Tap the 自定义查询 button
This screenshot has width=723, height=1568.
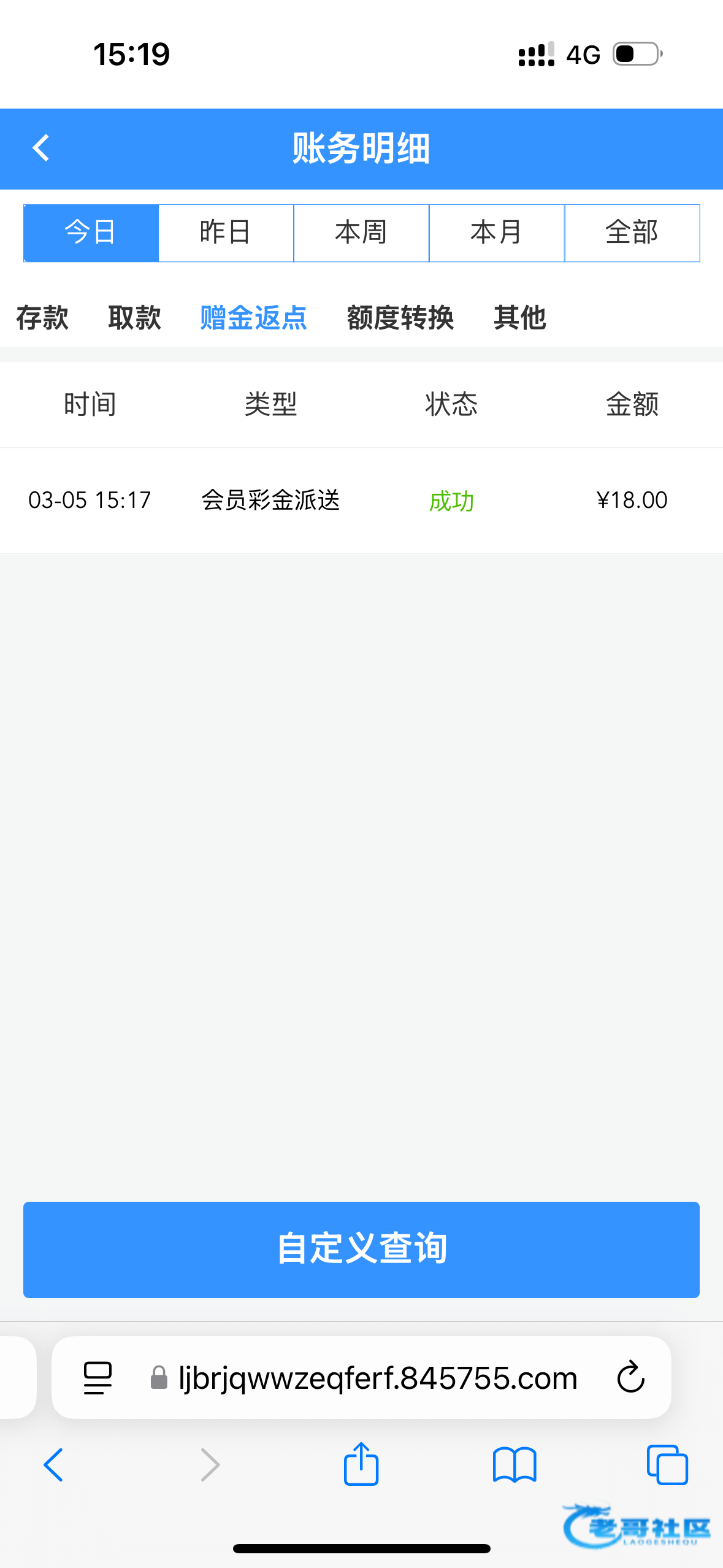(x=361, y=1249)
